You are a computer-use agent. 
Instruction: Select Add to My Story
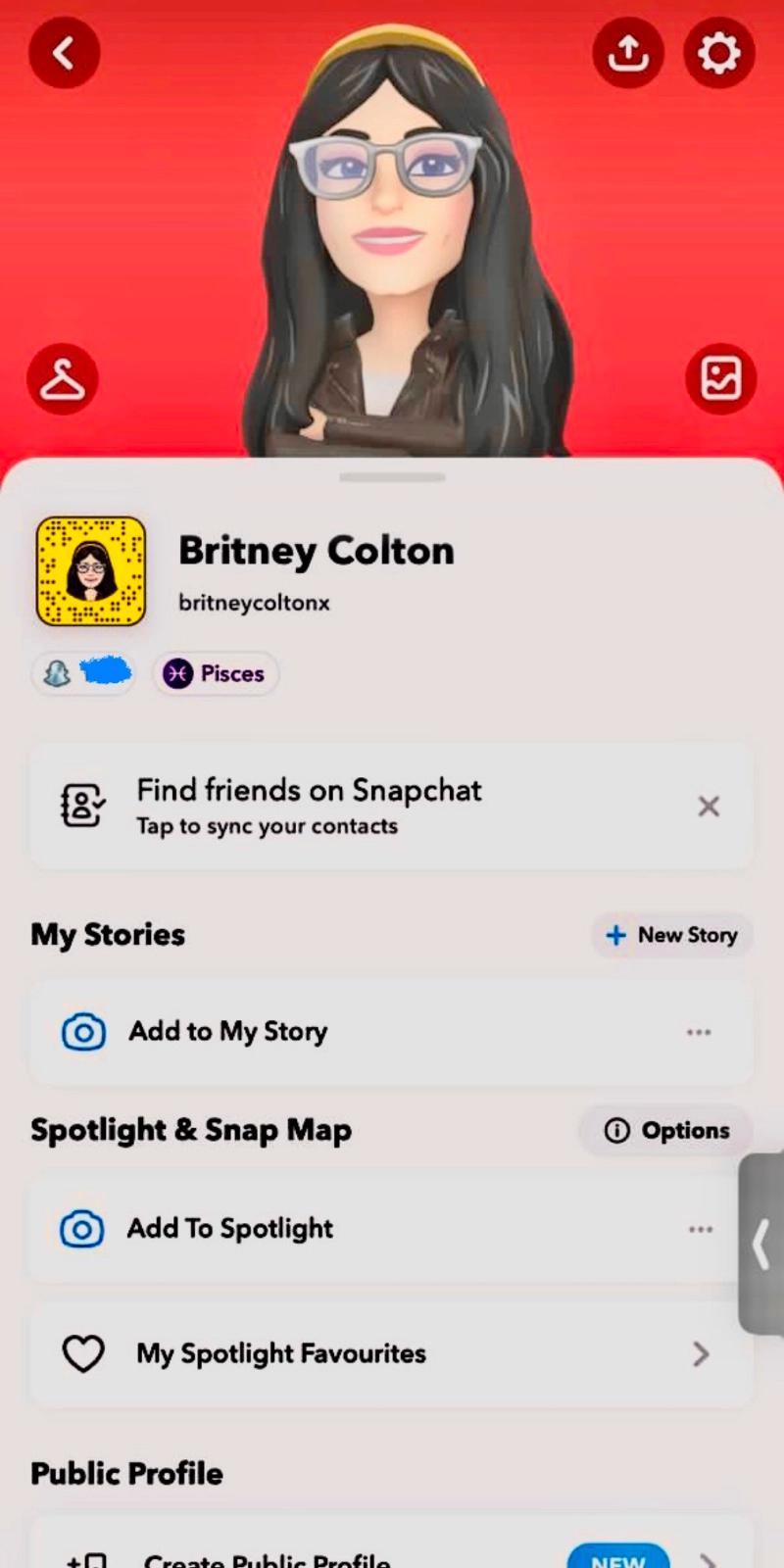coord(228,1032)
